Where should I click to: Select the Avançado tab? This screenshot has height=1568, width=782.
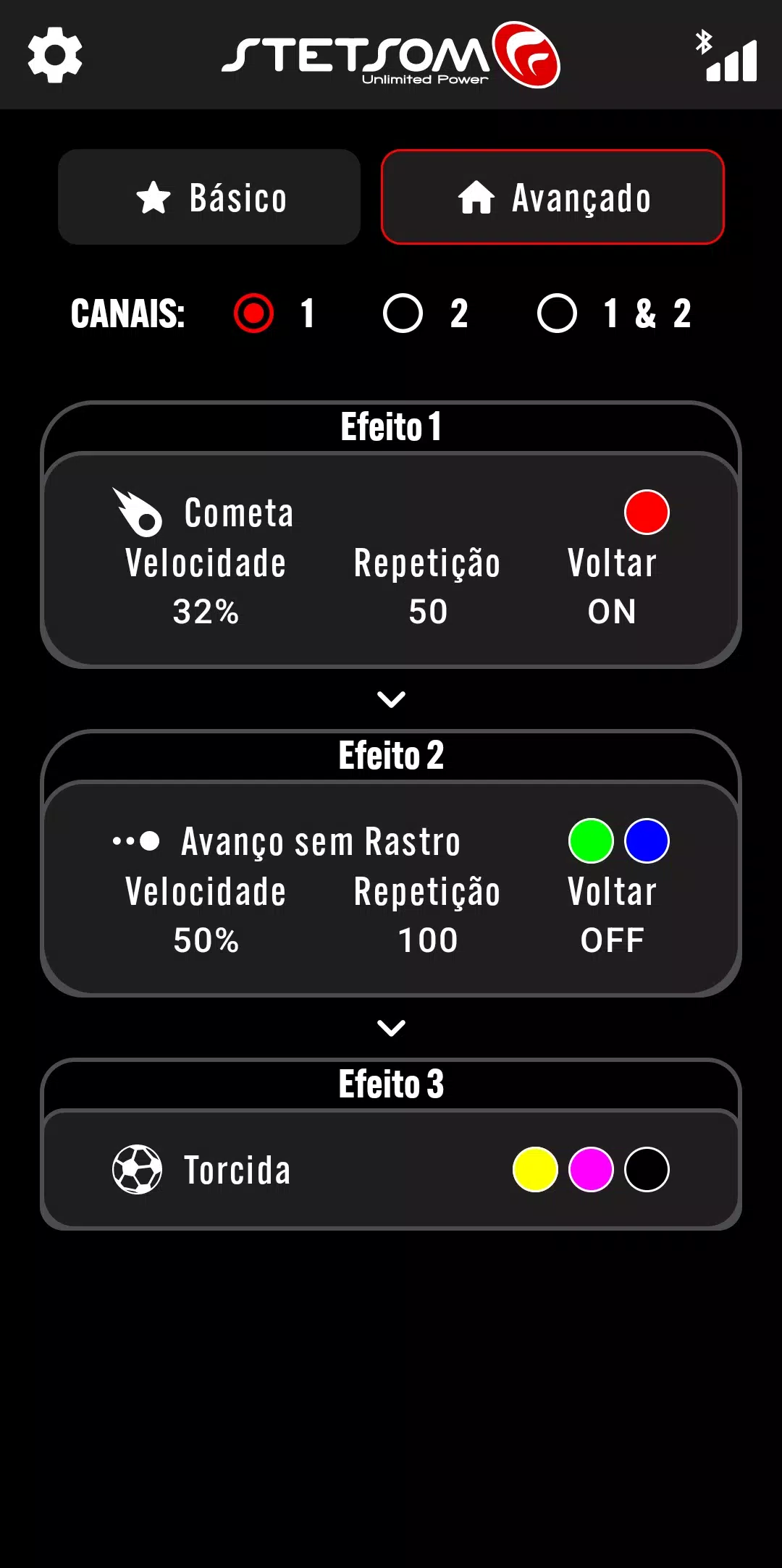pyautogui.click(x=552, y=197)
